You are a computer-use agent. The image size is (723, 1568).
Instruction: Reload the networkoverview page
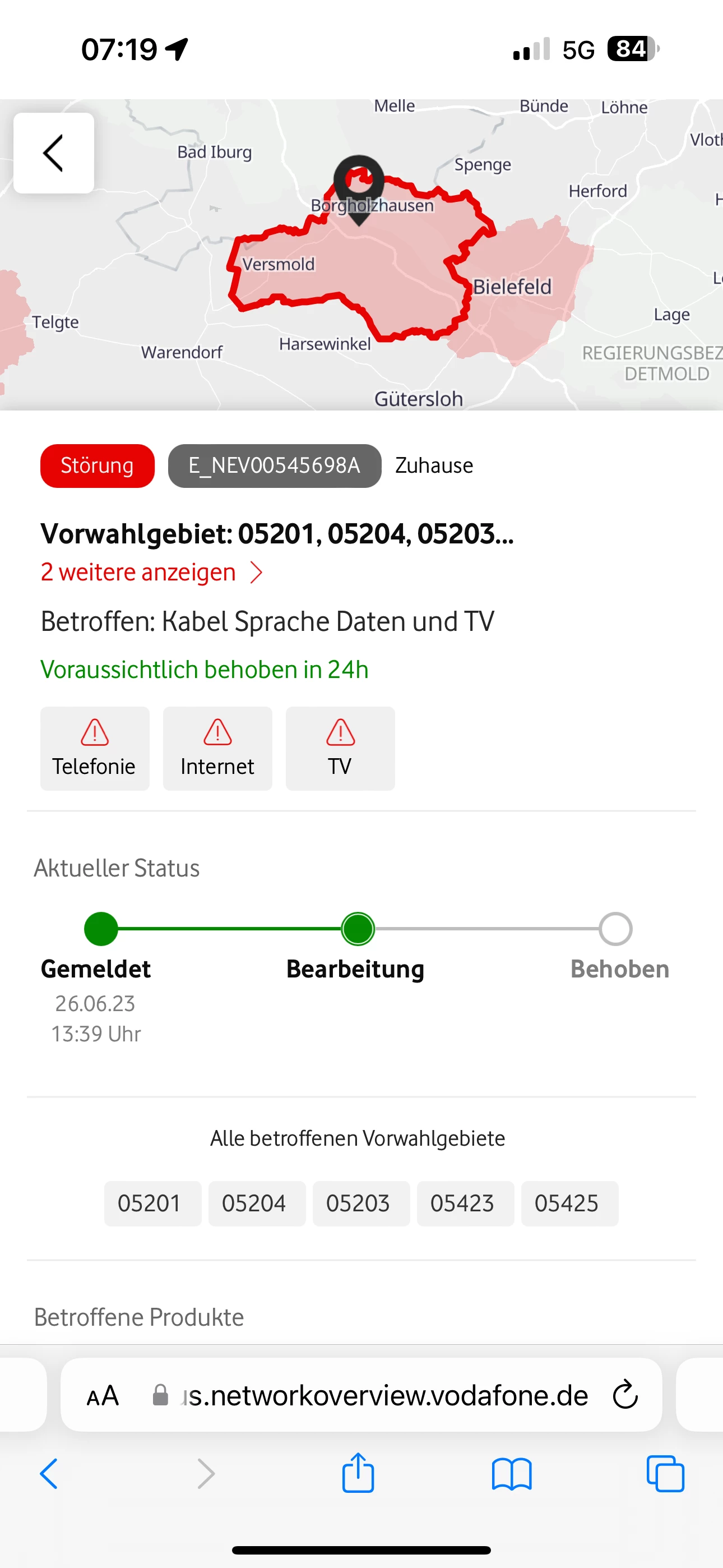[x=625, y=1395]
